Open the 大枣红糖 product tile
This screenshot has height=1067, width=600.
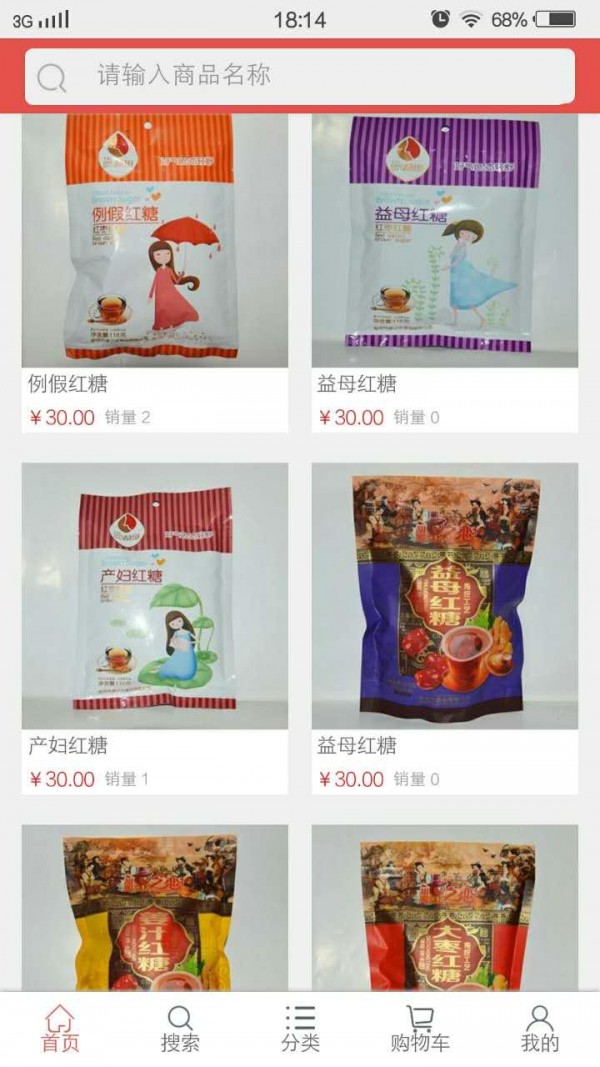click(x=445, y=908)
